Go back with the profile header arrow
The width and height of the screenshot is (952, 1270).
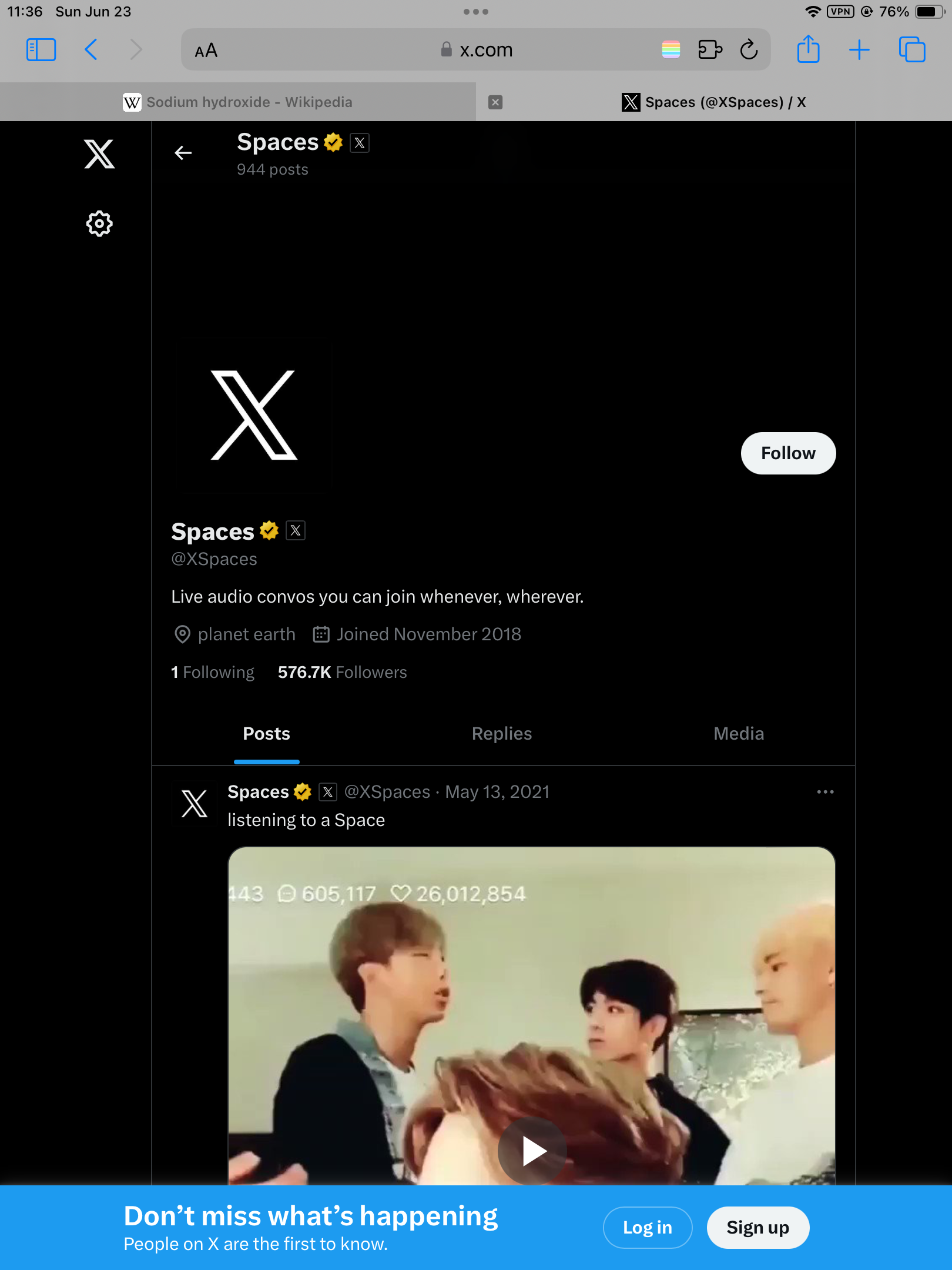(183, 153)
